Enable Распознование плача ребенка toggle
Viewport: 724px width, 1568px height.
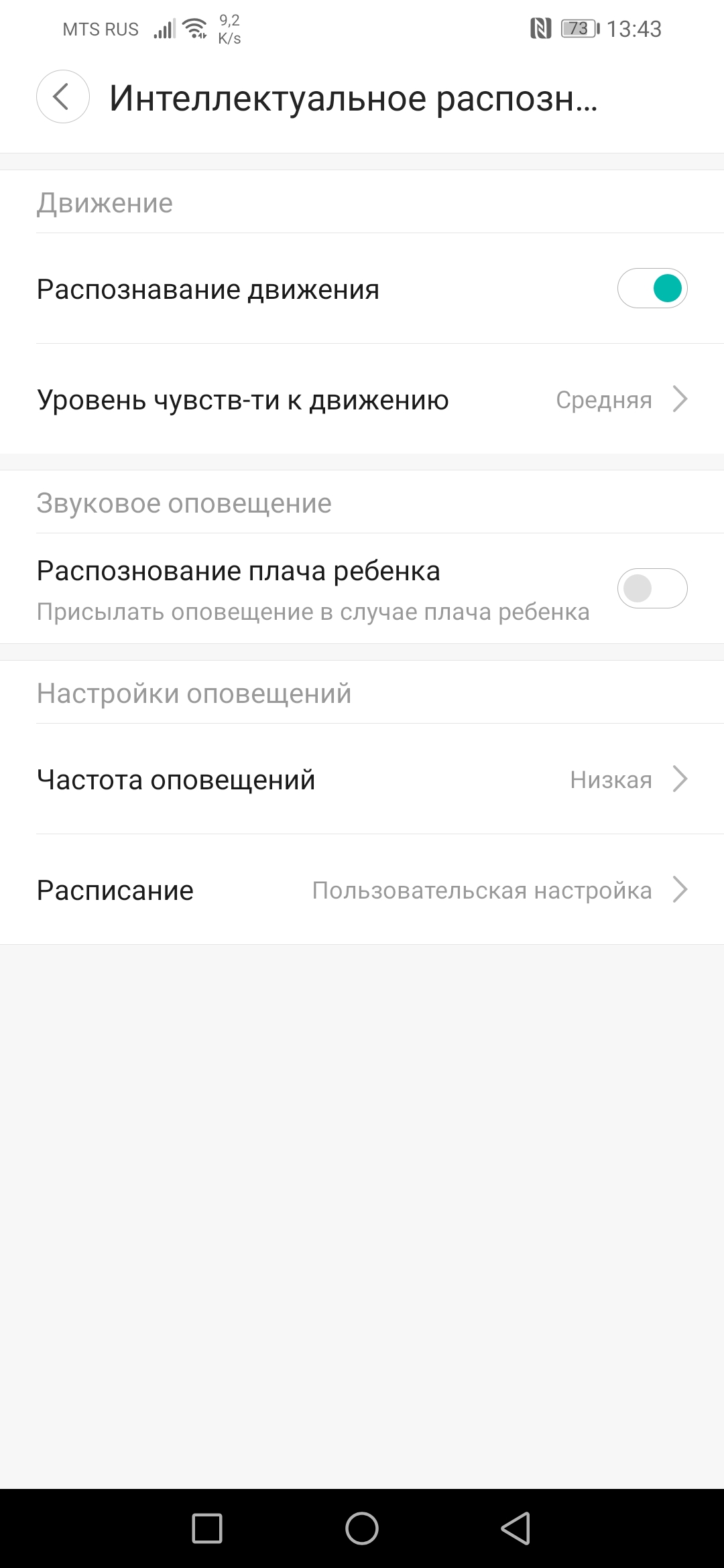pyautogui.click(x=652, y=588)
